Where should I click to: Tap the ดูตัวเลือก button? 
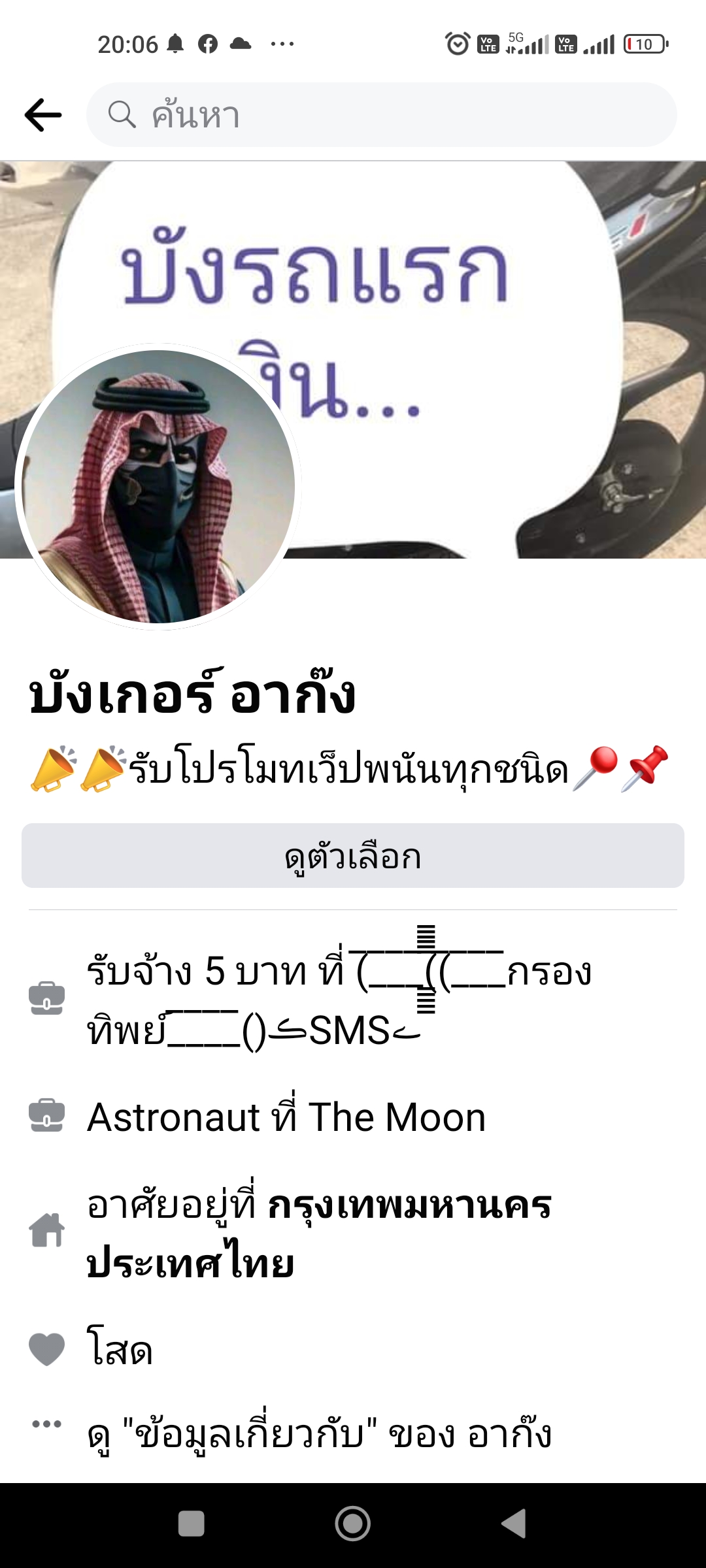coord(353,856)
